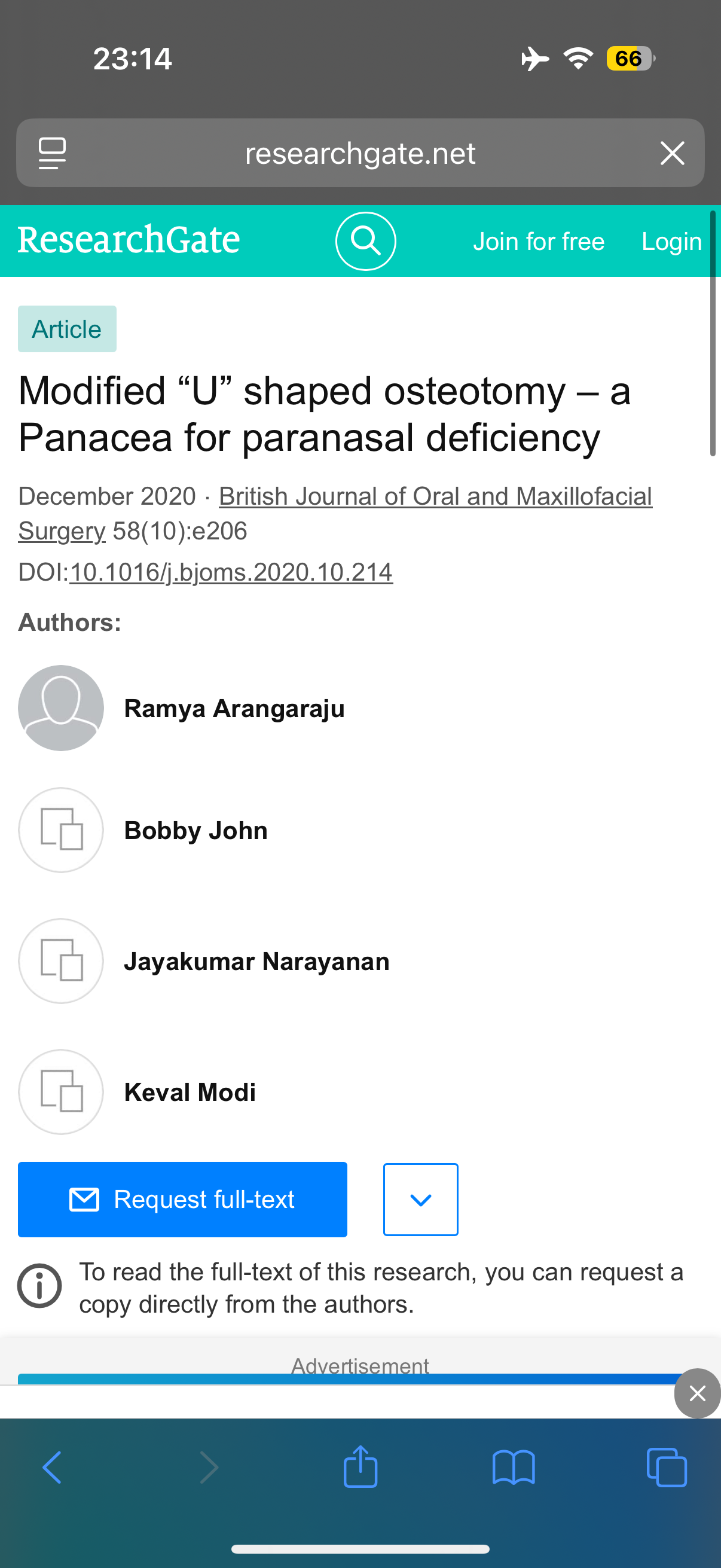
Task: Open author Jayakumar Narayanan
Action: click(x=256, y=961)
